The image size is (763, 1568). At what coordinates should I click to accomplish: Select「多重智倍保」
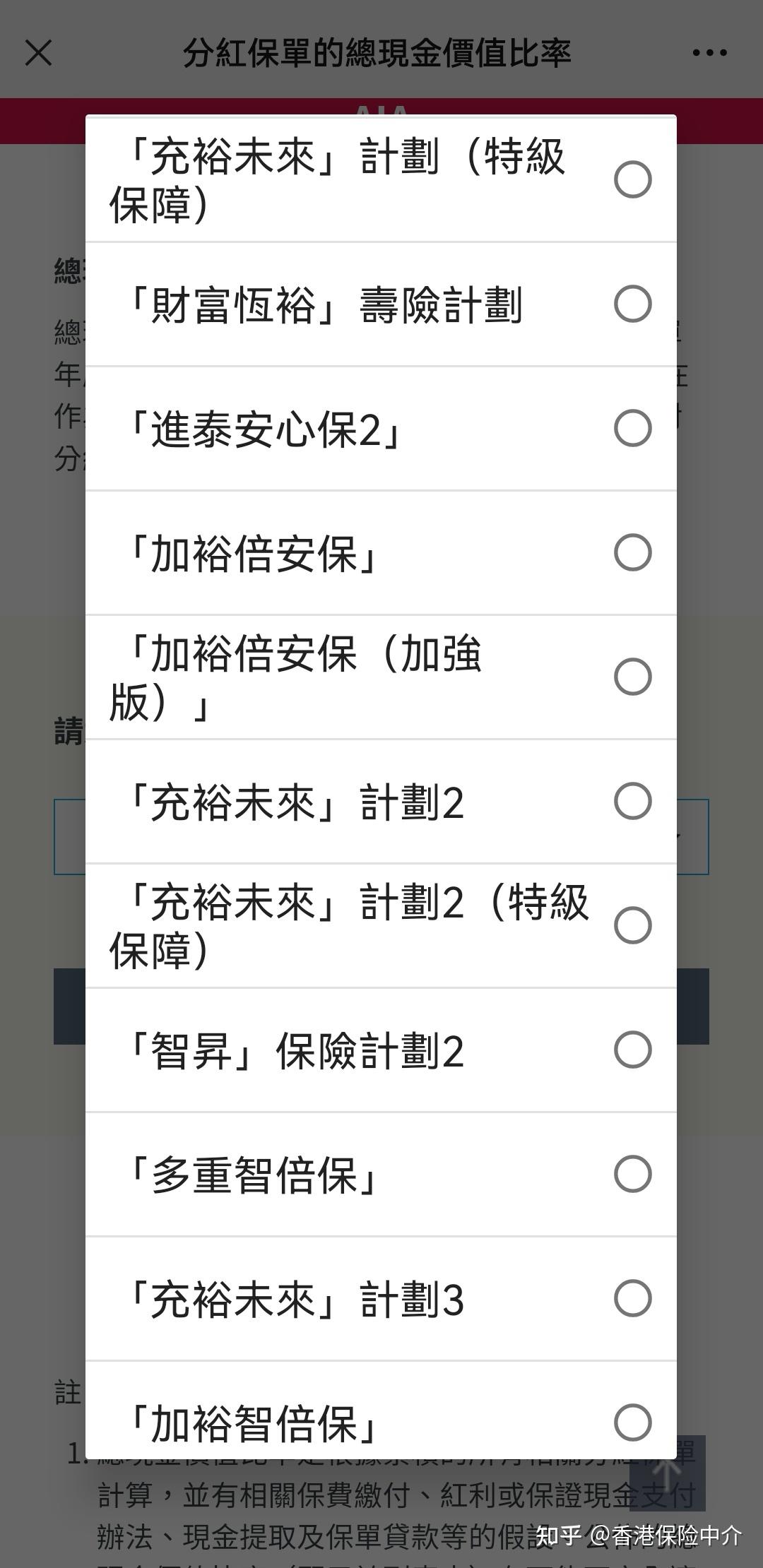pos(381,1175)
